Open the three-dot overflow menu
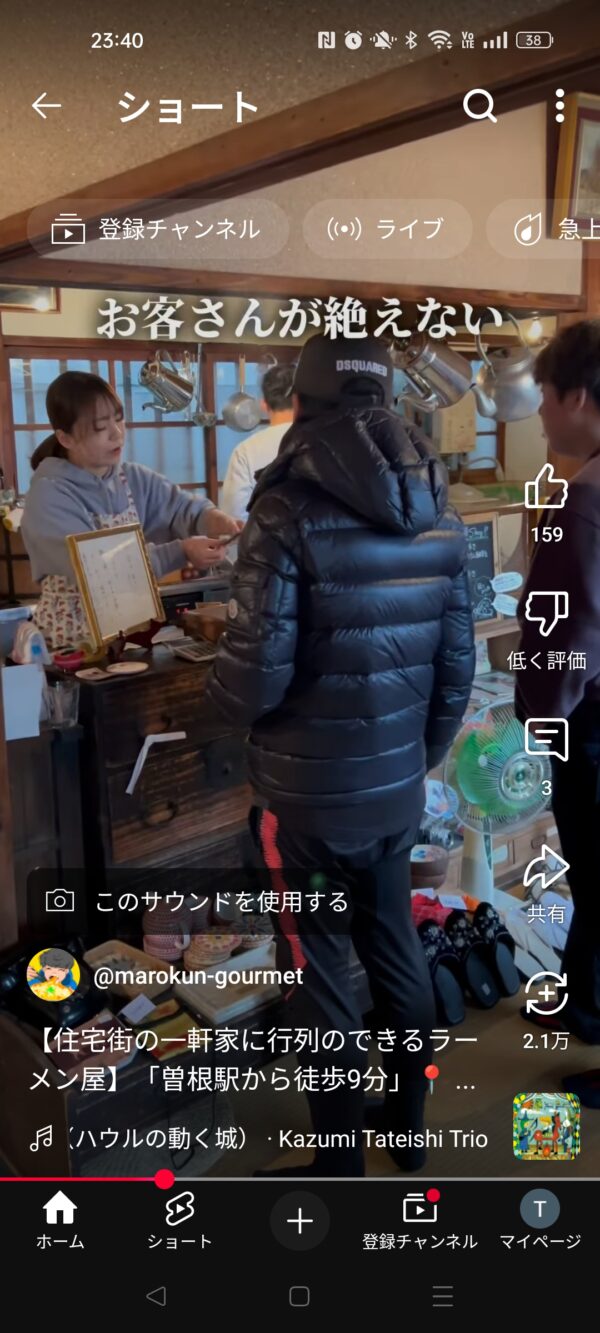The height and width of the screenshot is (1333, 600). click(x=560, y=106)
